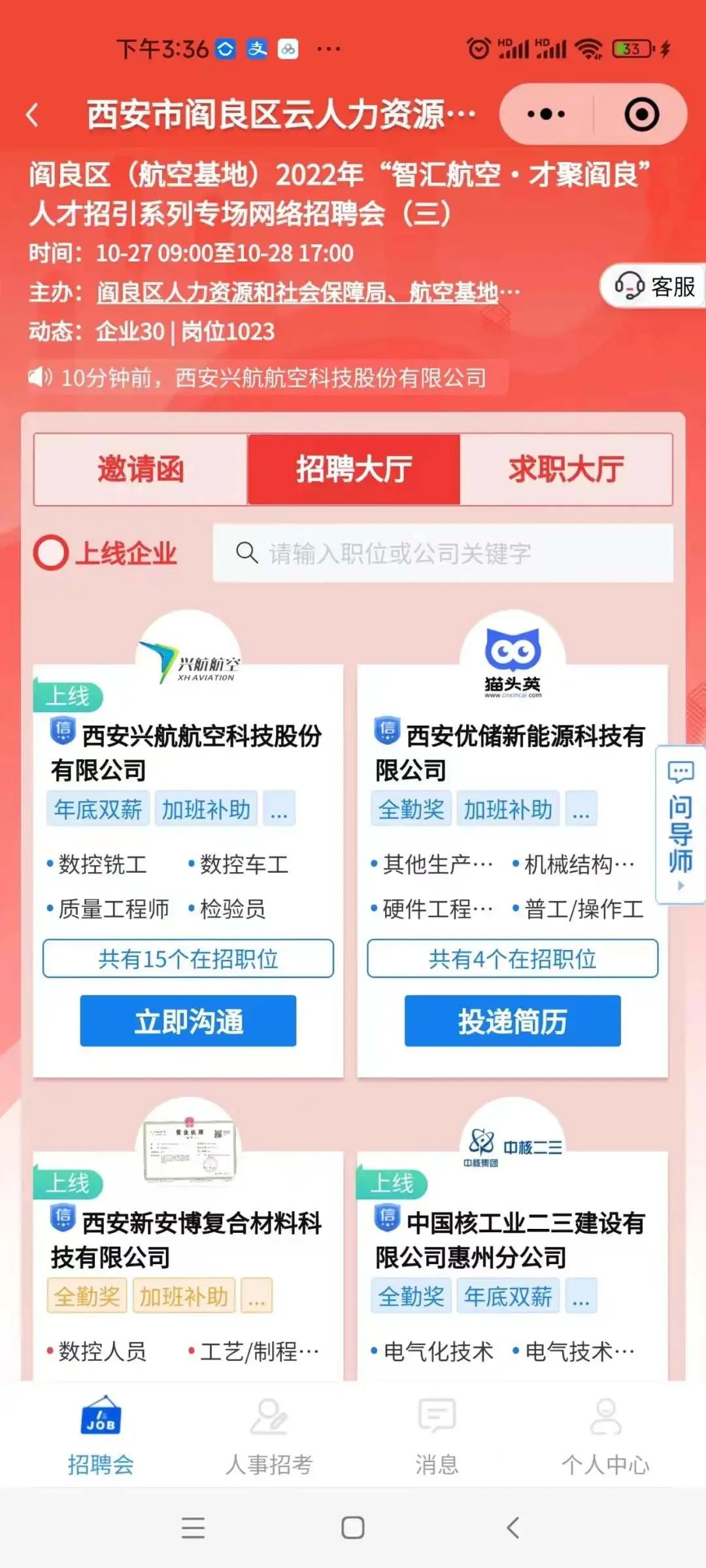Switch to the 邀请函 tab
The height and width of the screenshot is (1568, 706).
pyautogui.click(x=141, y=469)
